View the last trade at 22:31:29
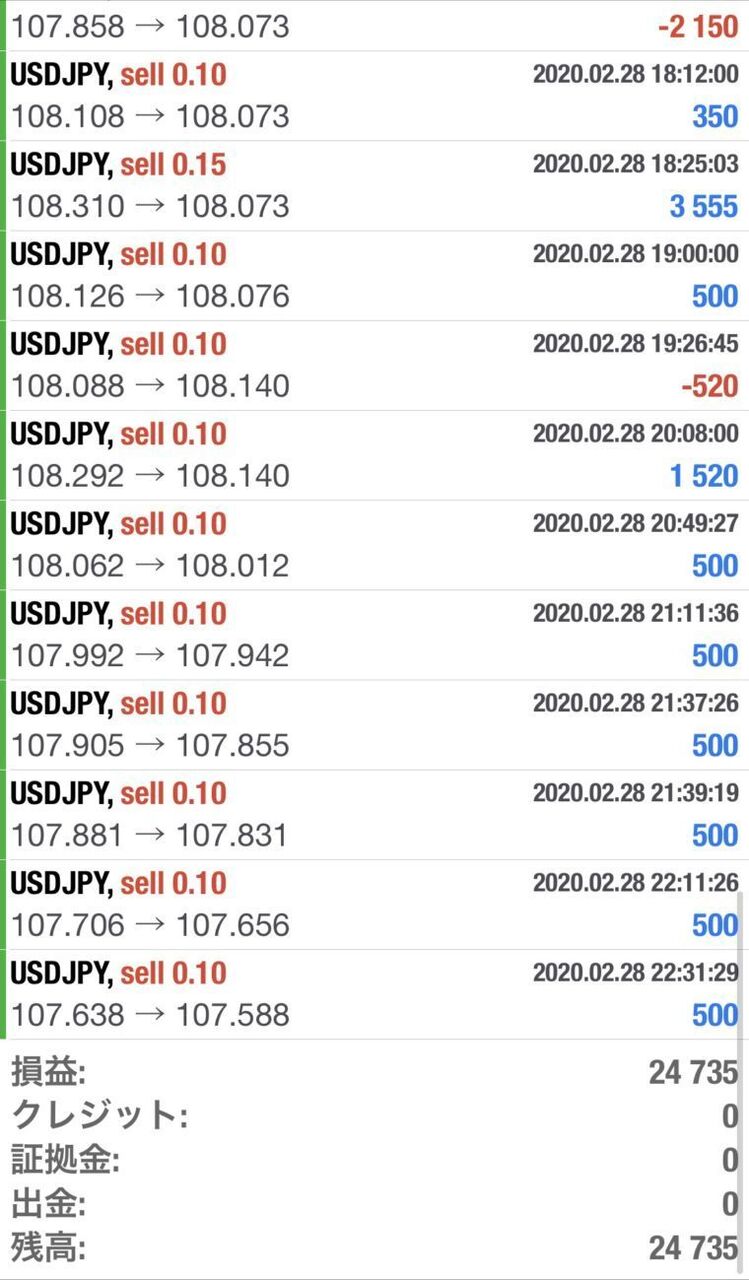 coord(374,996)
